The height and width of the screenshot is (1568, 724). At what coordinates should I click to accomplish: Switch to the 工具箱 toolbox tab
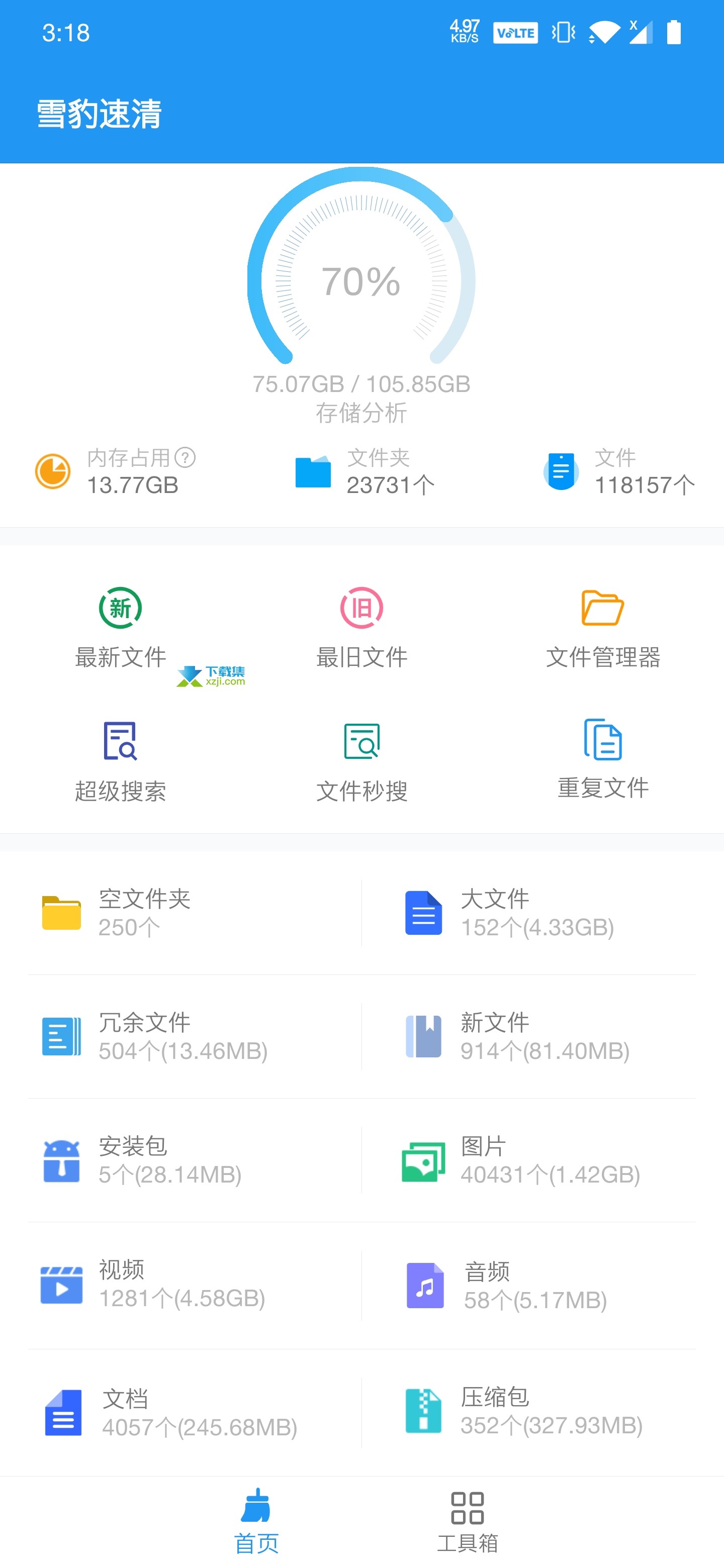(x=467, y=1522)
